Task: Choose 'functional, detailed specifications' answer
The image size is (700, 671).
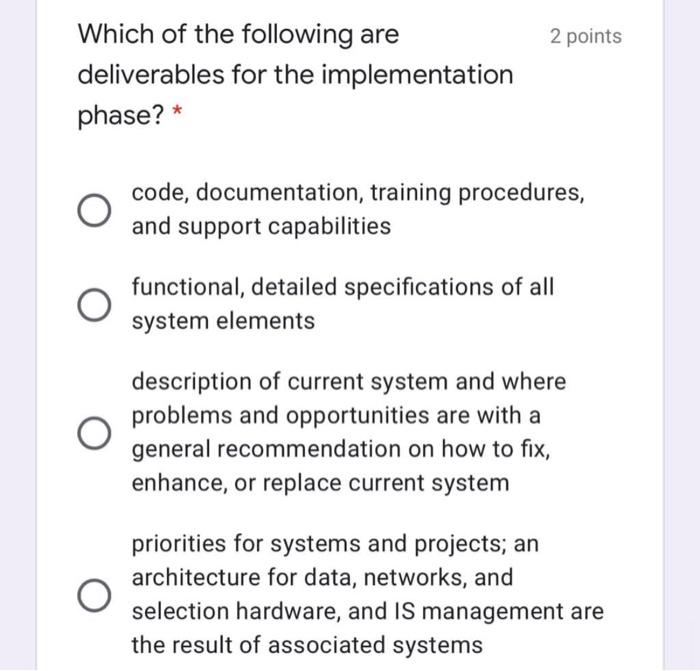Action: pos(93,305)
